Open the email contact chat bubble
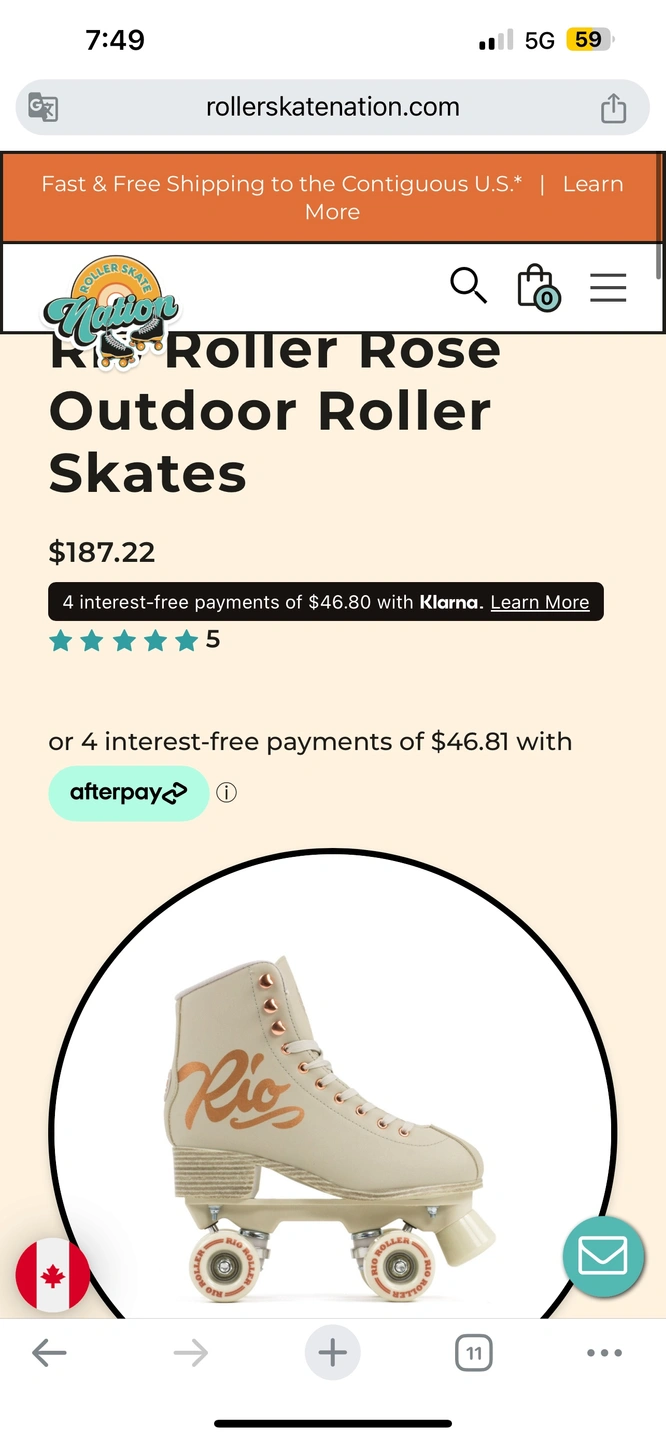This screenshot has width=666, height=1440. point(603,1257)
